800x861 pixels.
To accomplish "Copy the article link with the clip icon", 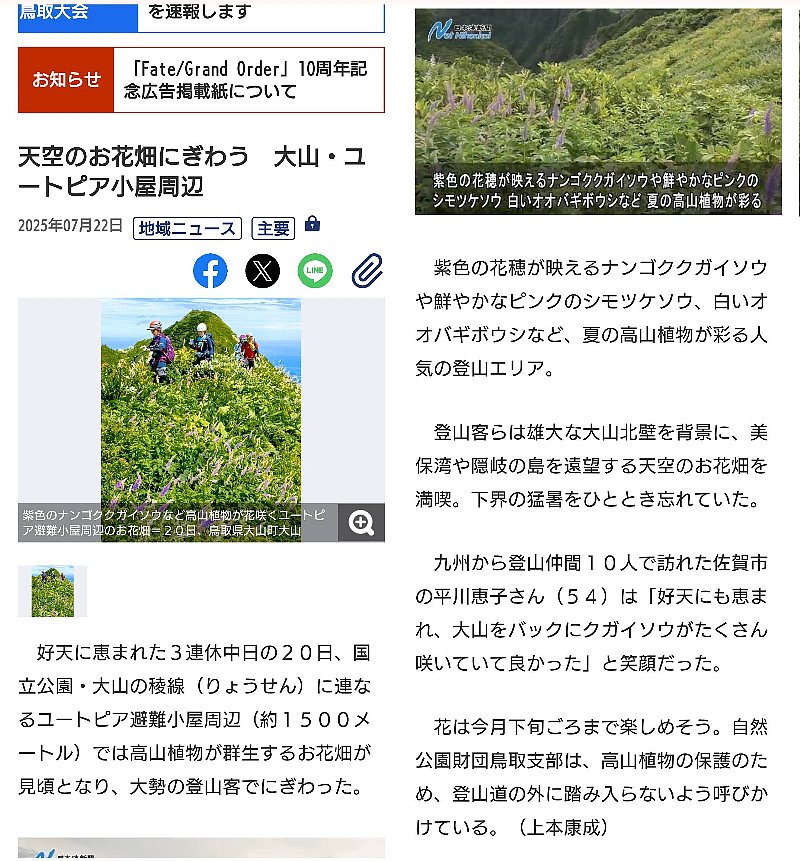I will (367, 271).
